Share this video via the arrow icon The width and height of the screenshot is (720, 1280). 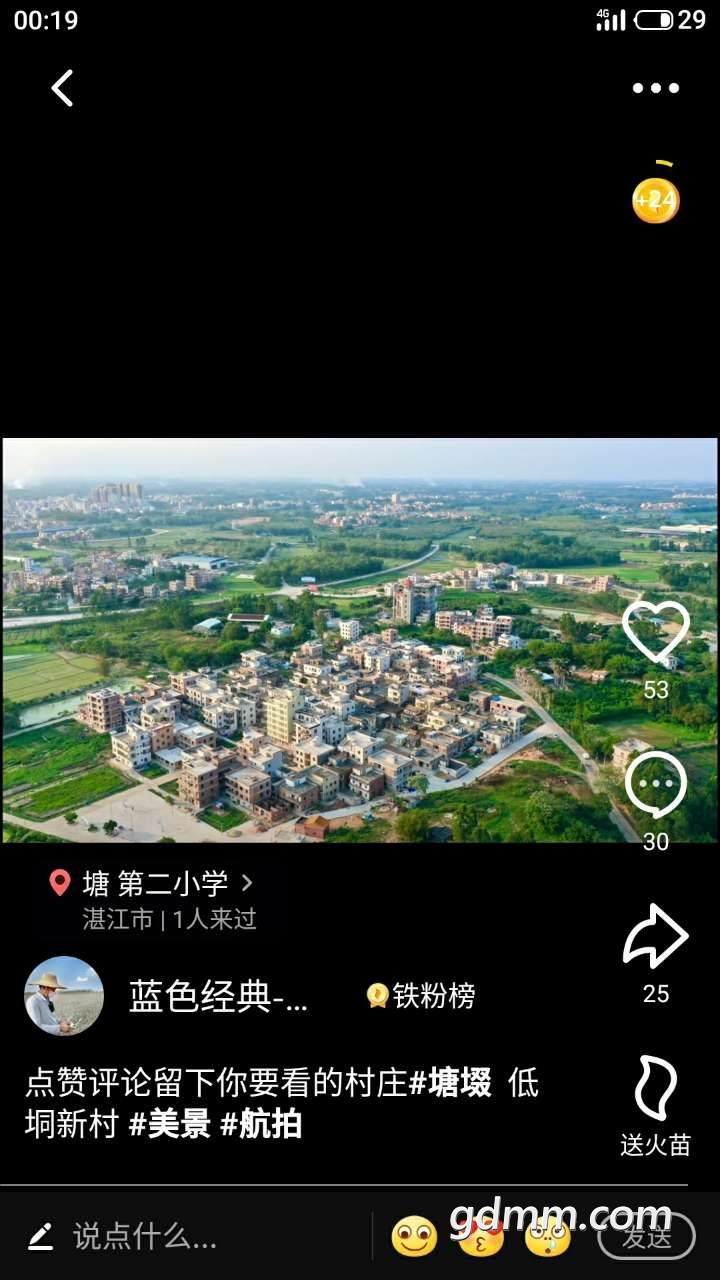point(656,937)
